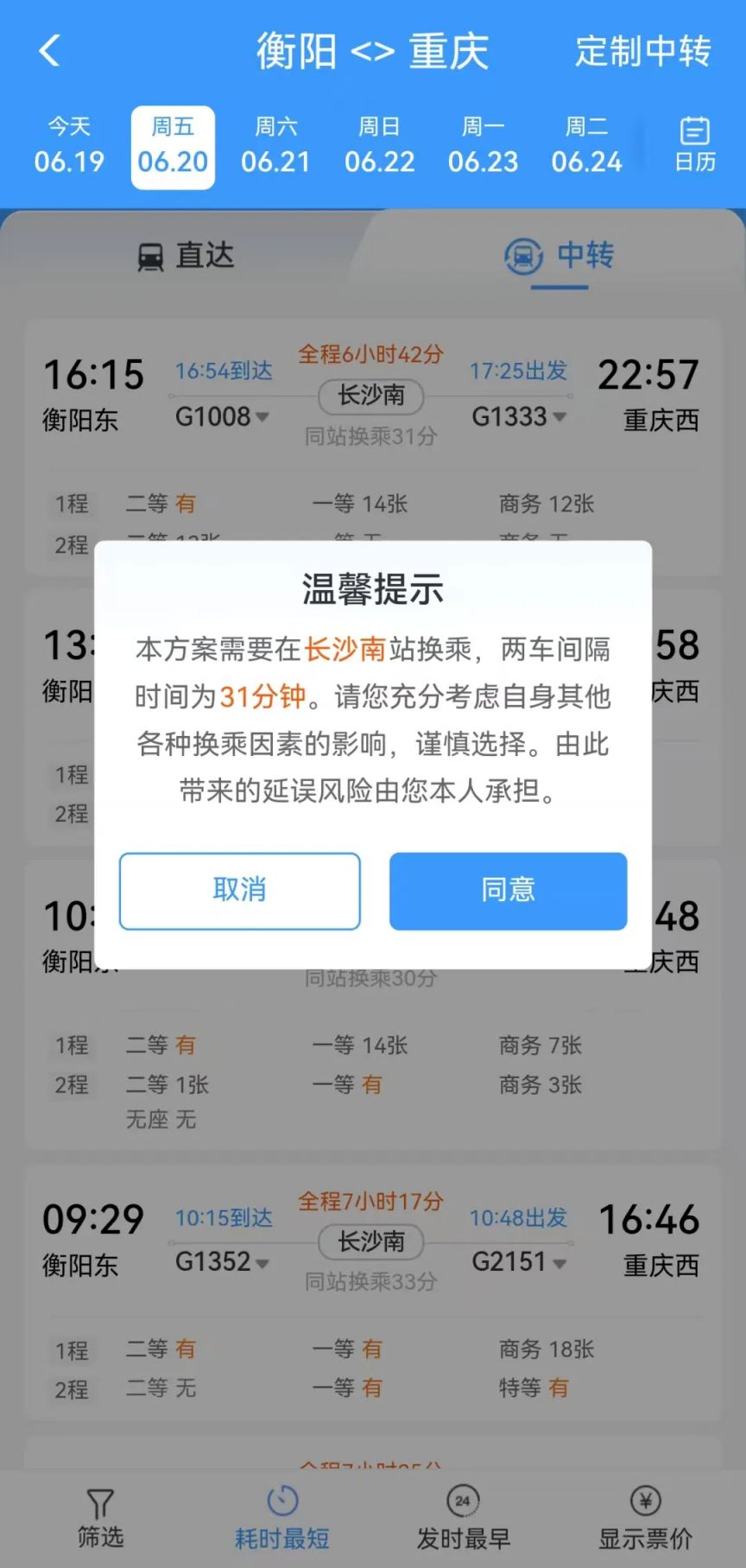Switch to the 直达 direct tab

[x=186, y=256]
